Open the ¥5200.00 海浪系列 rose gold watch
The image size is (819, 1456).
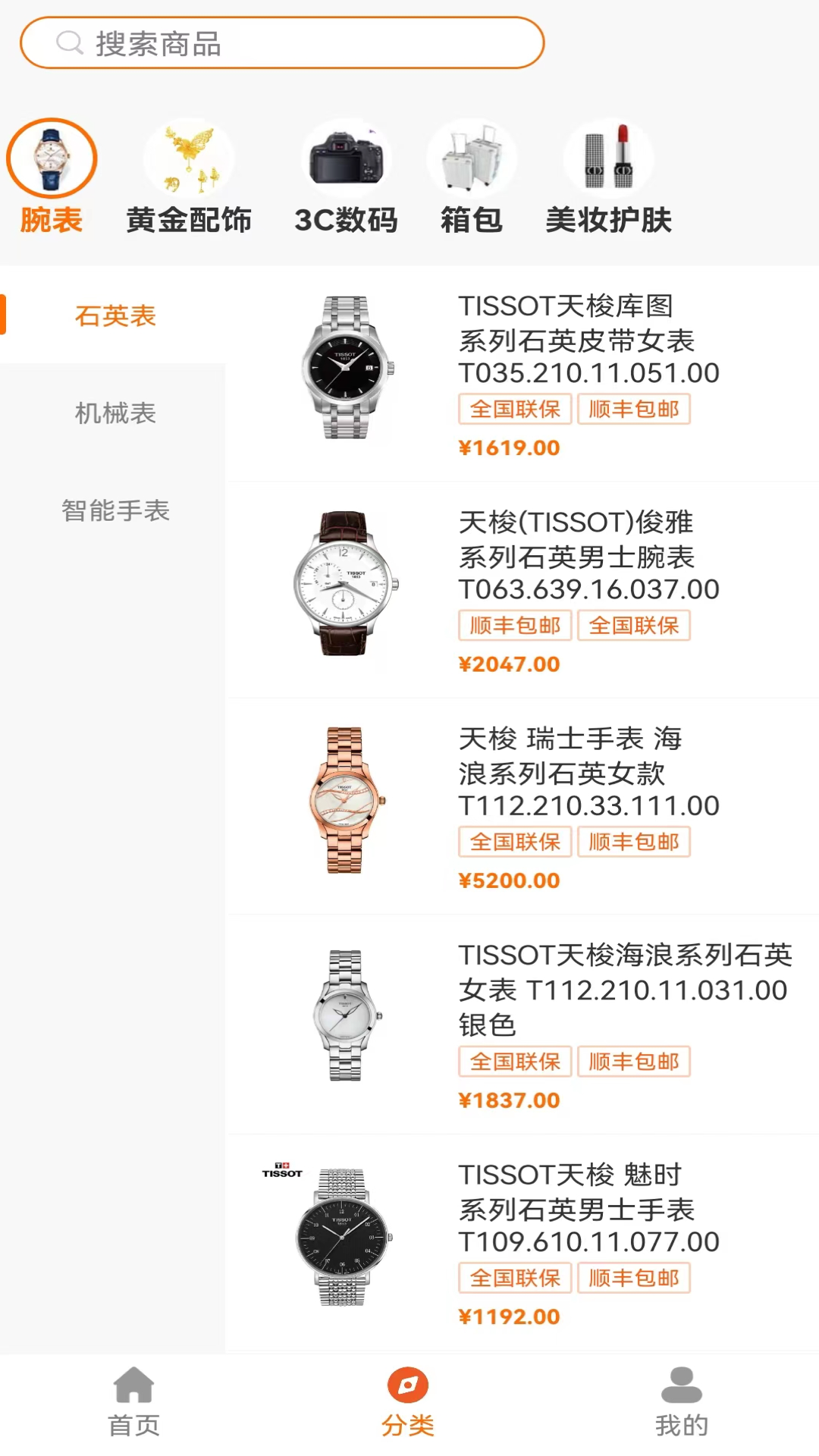[x=522, y=805]
